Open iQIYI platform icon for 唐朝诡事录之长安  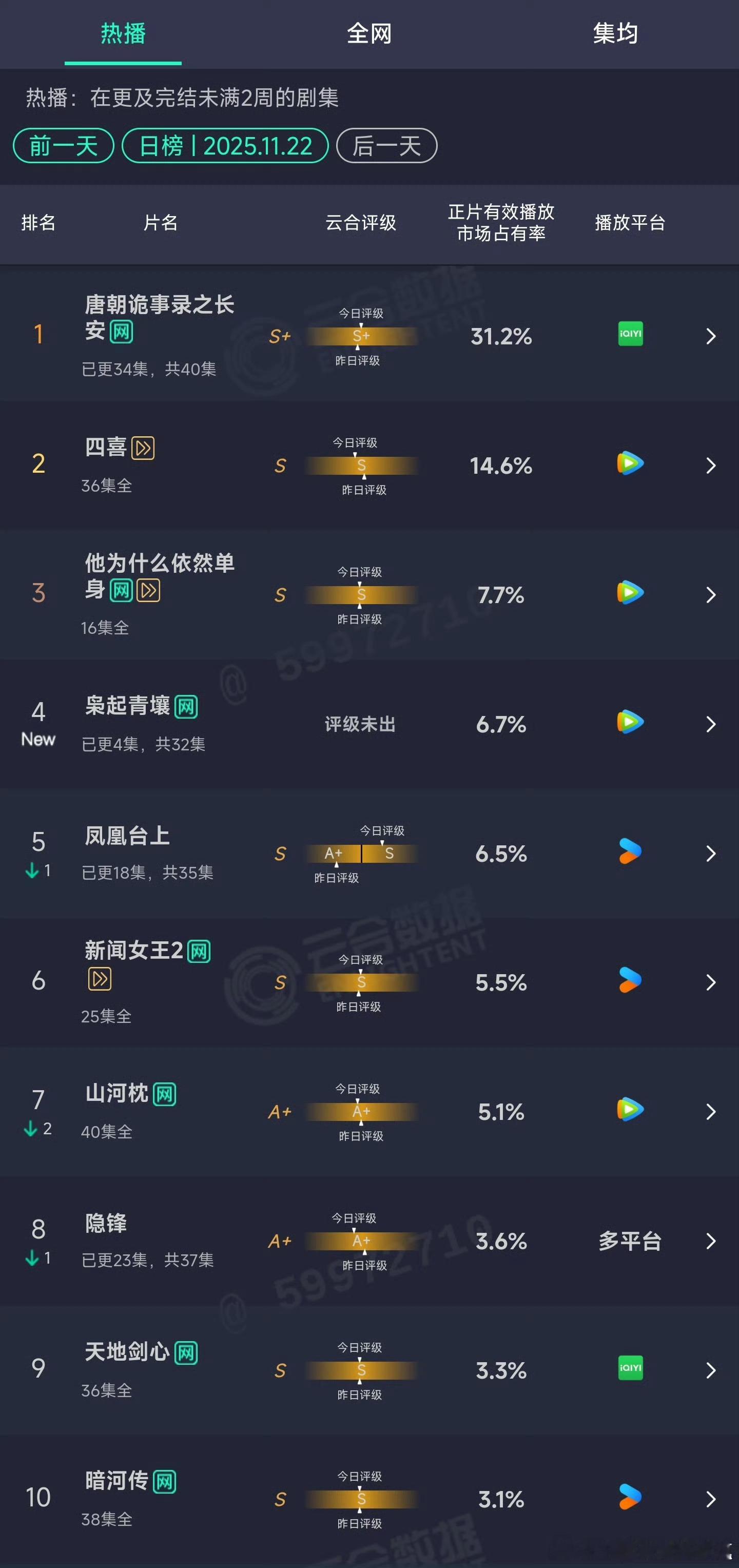coord(630,335)
